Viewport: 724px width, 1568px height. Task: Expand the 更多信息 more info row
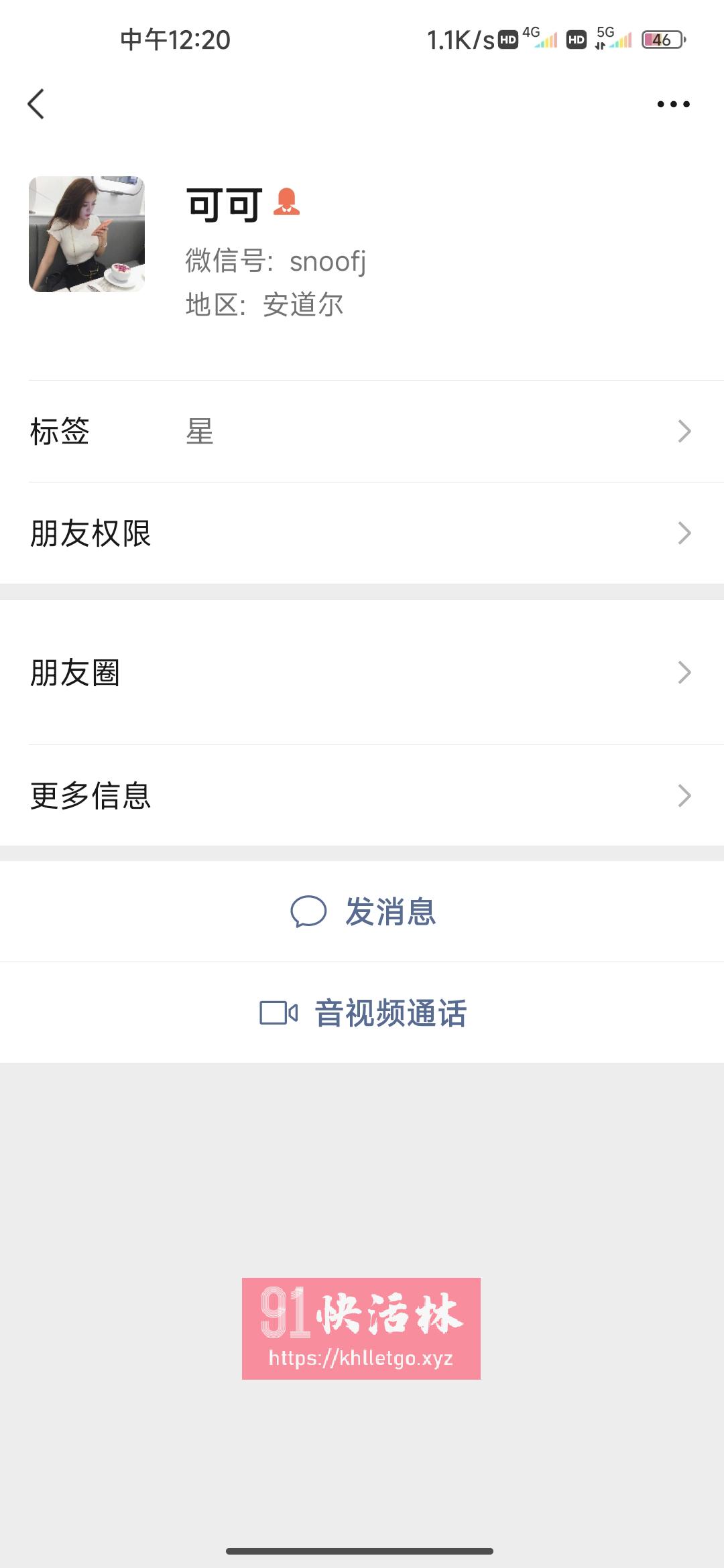pos(684,795)
